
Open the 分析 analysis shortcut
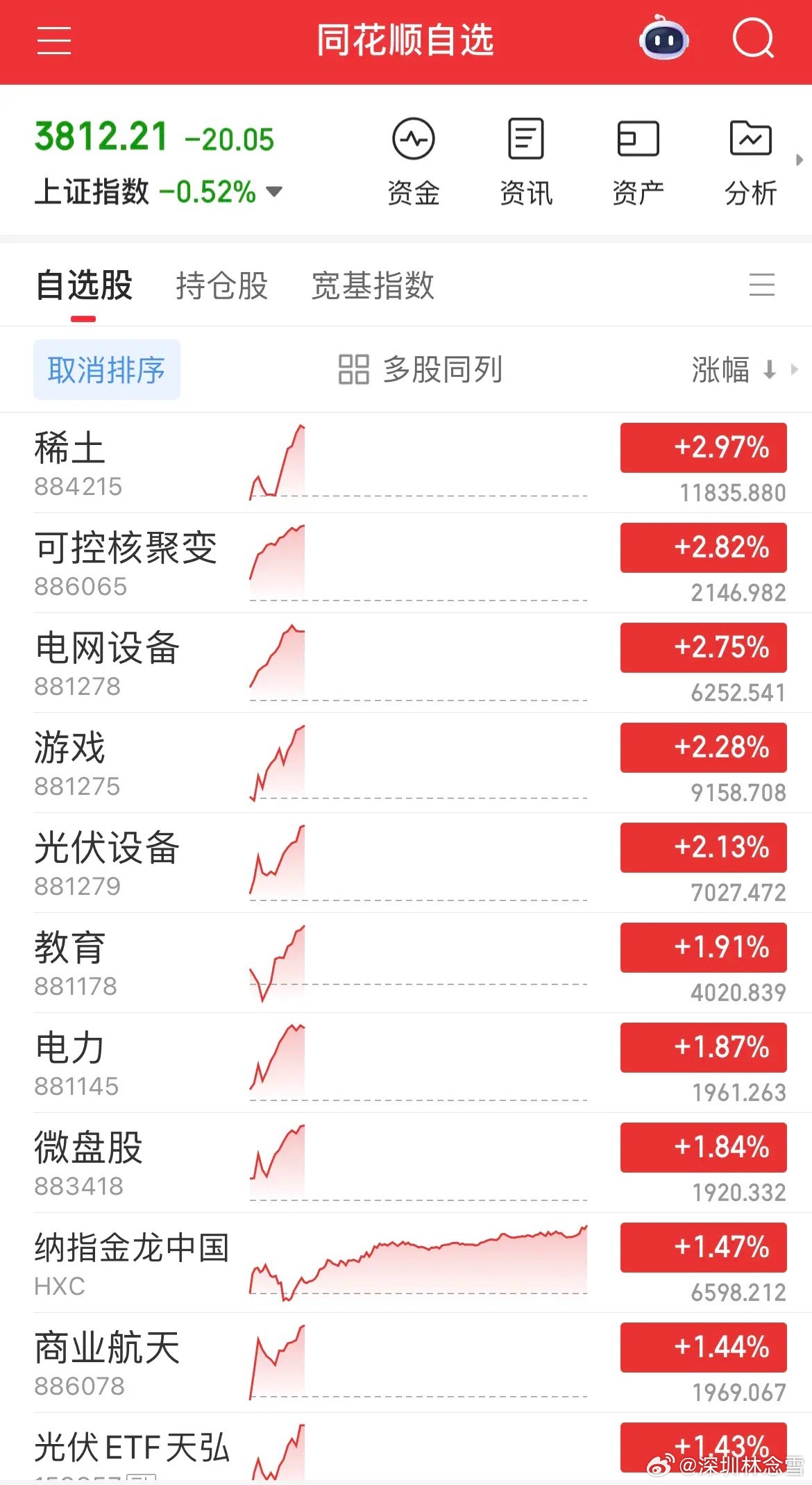(750, 162)
